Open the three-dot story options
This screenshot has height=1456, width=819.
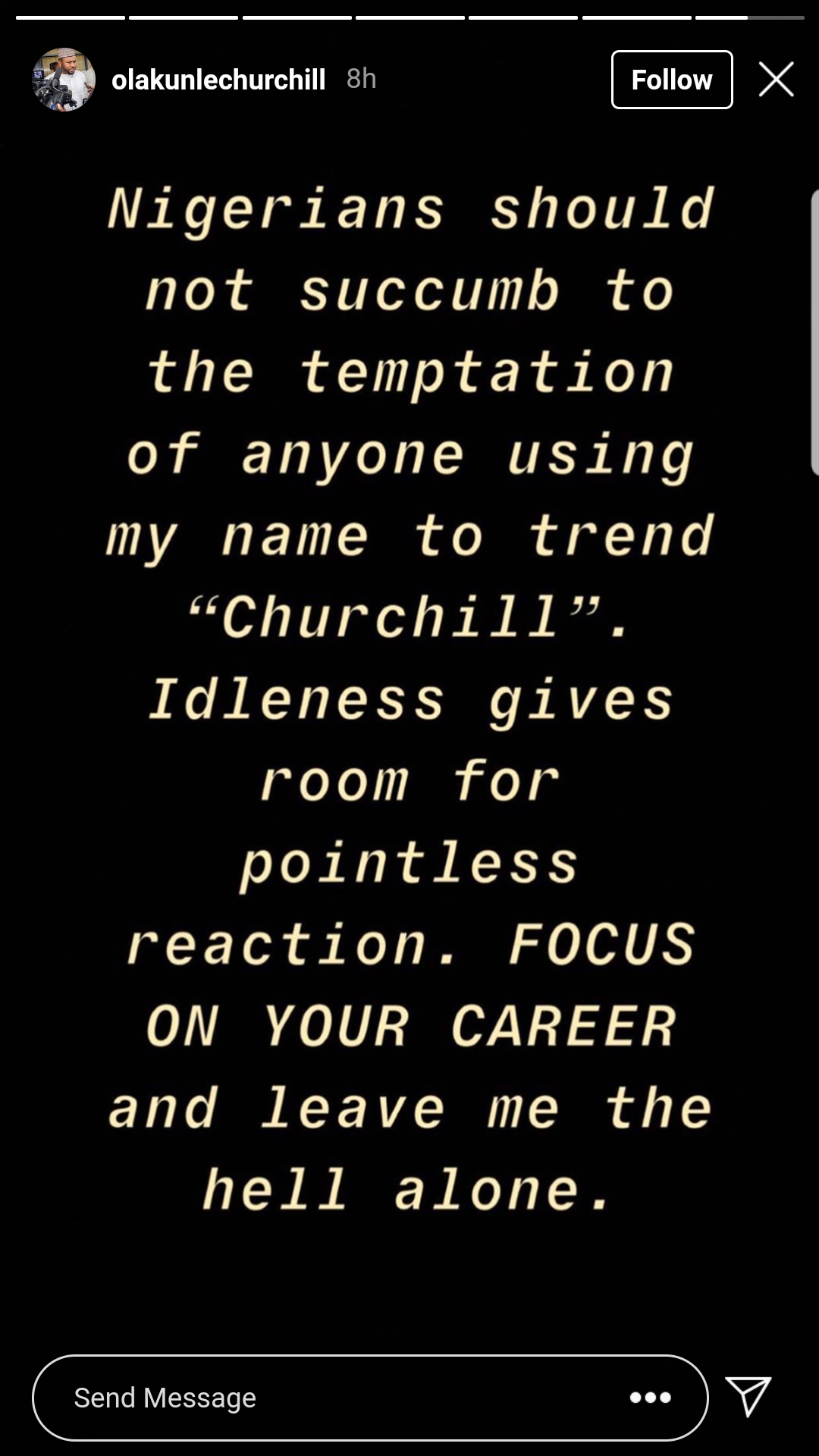coord(650,1398)
